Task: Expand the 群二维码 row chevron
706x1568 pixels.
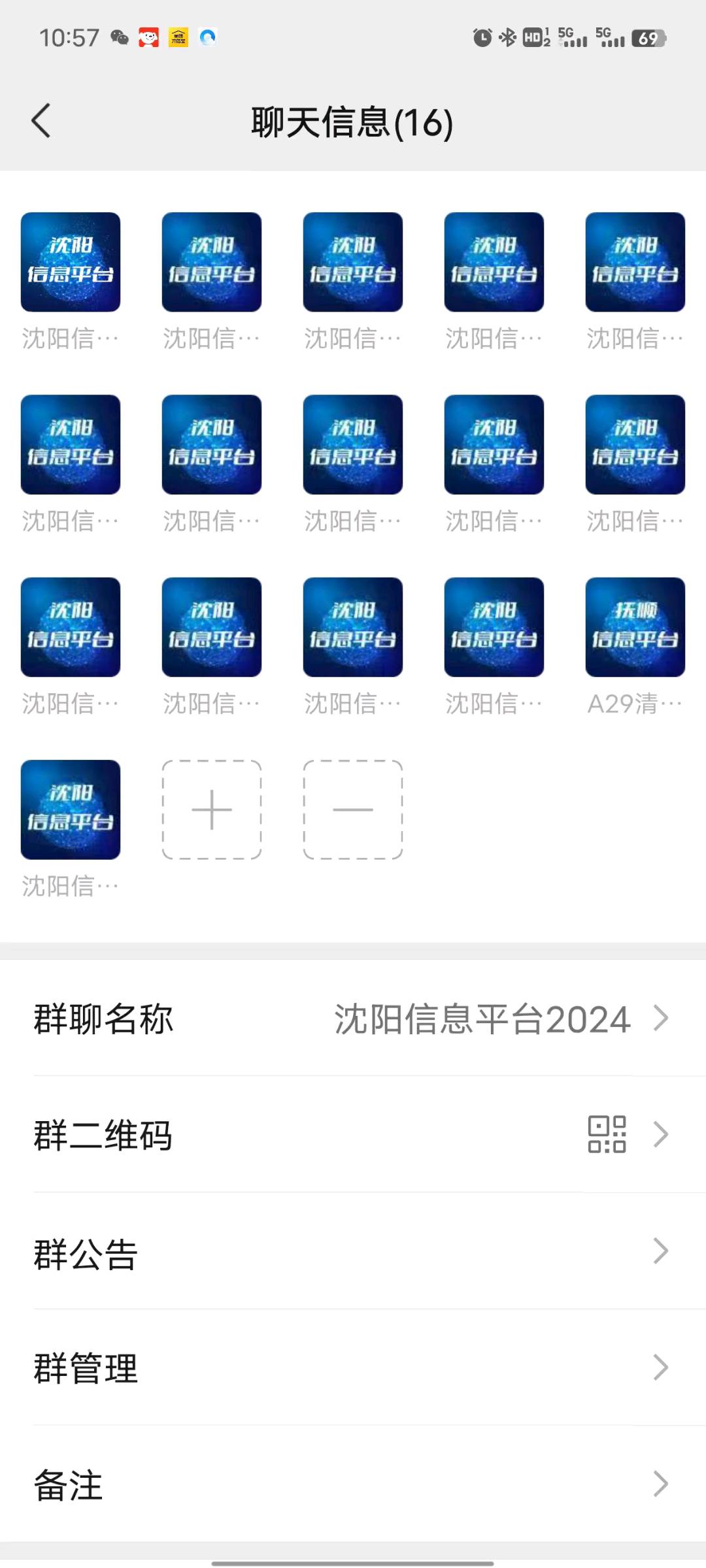Action: 660,1134
